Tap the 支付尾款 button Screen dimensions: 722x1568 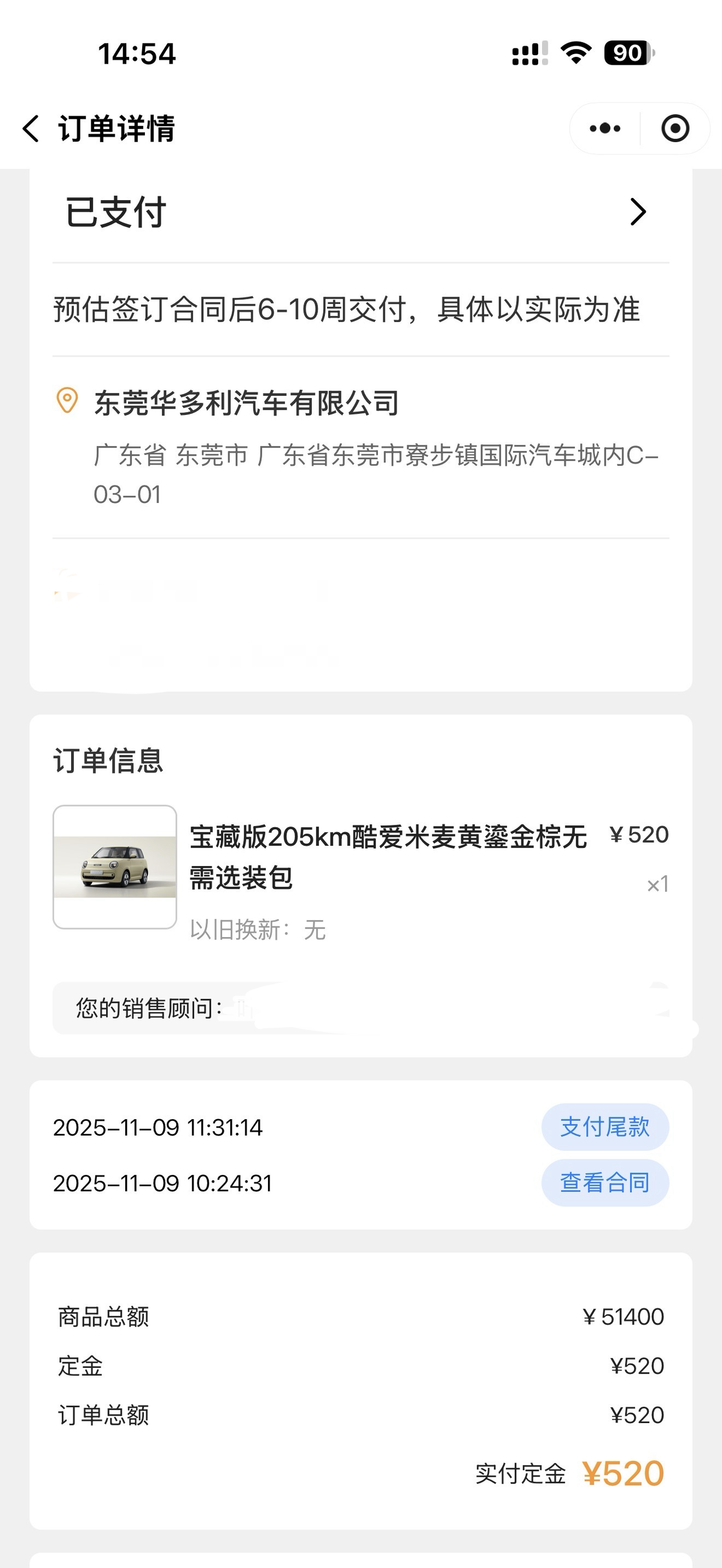coord(605,1127)
